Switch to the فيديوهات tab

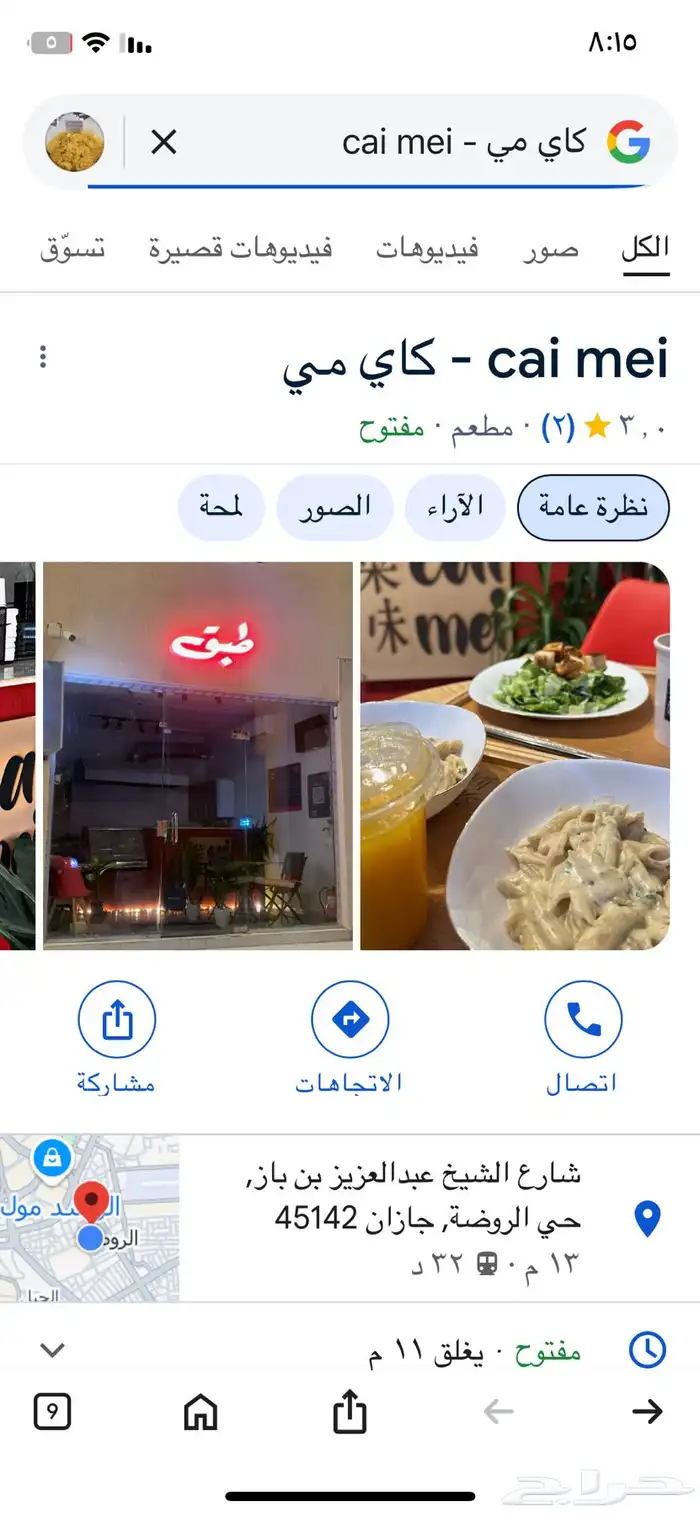(427, 249)
